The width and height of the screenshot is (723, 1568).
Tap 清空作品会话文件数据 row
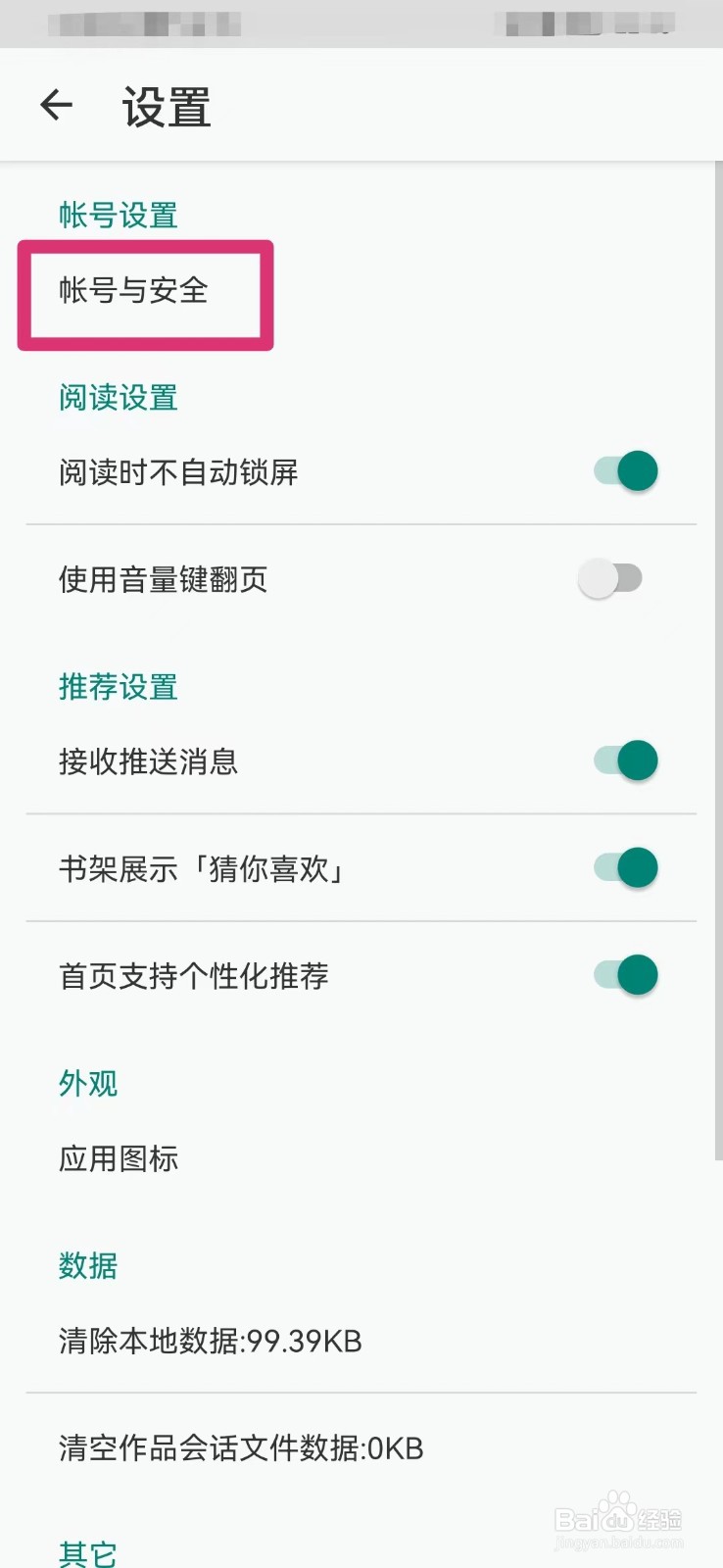pyautogui.click(x=361, y=1447)
